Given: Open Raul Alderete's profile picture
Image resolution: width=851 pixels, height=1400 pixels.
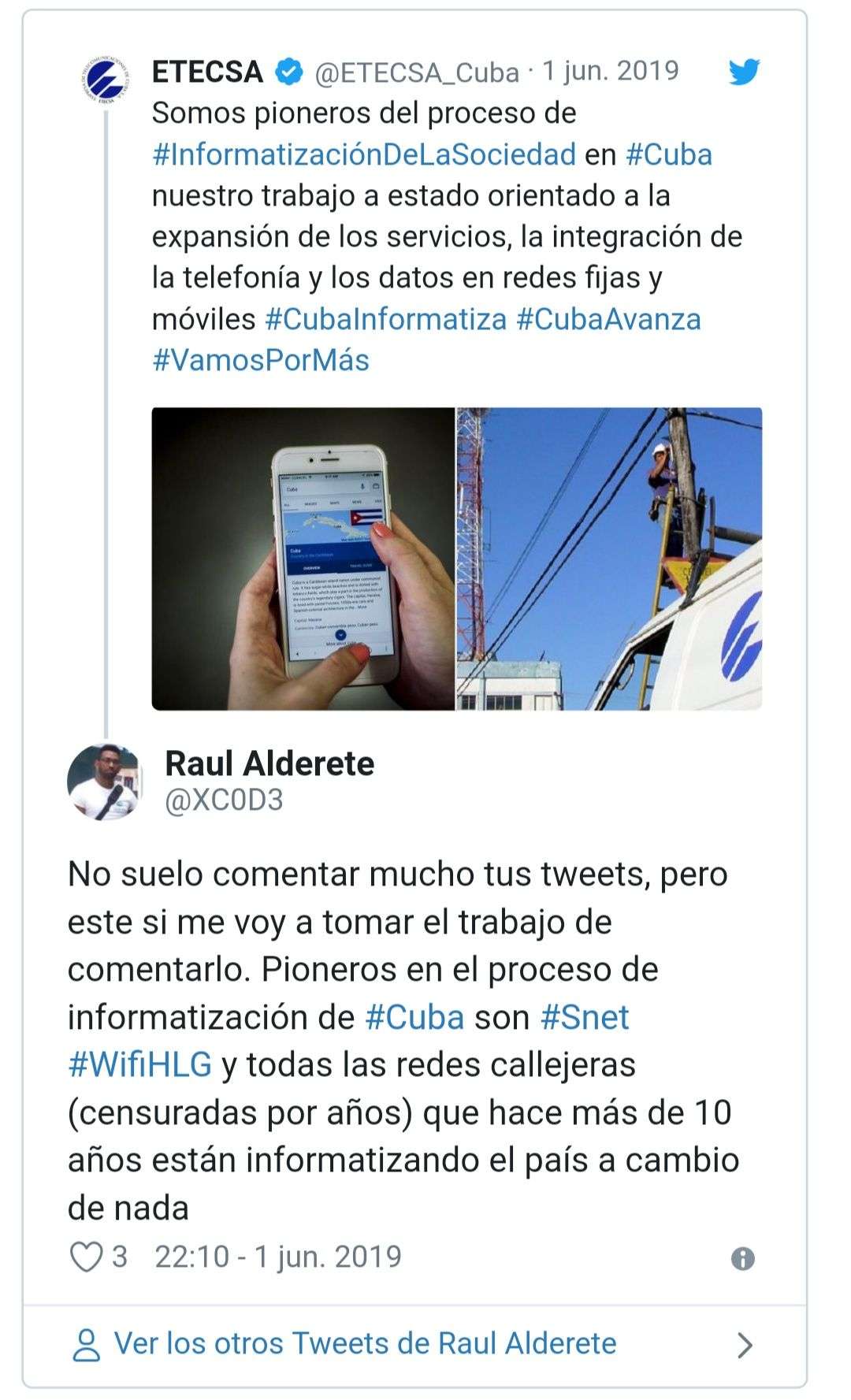Looking at the screenshot, I should [104, 782].
